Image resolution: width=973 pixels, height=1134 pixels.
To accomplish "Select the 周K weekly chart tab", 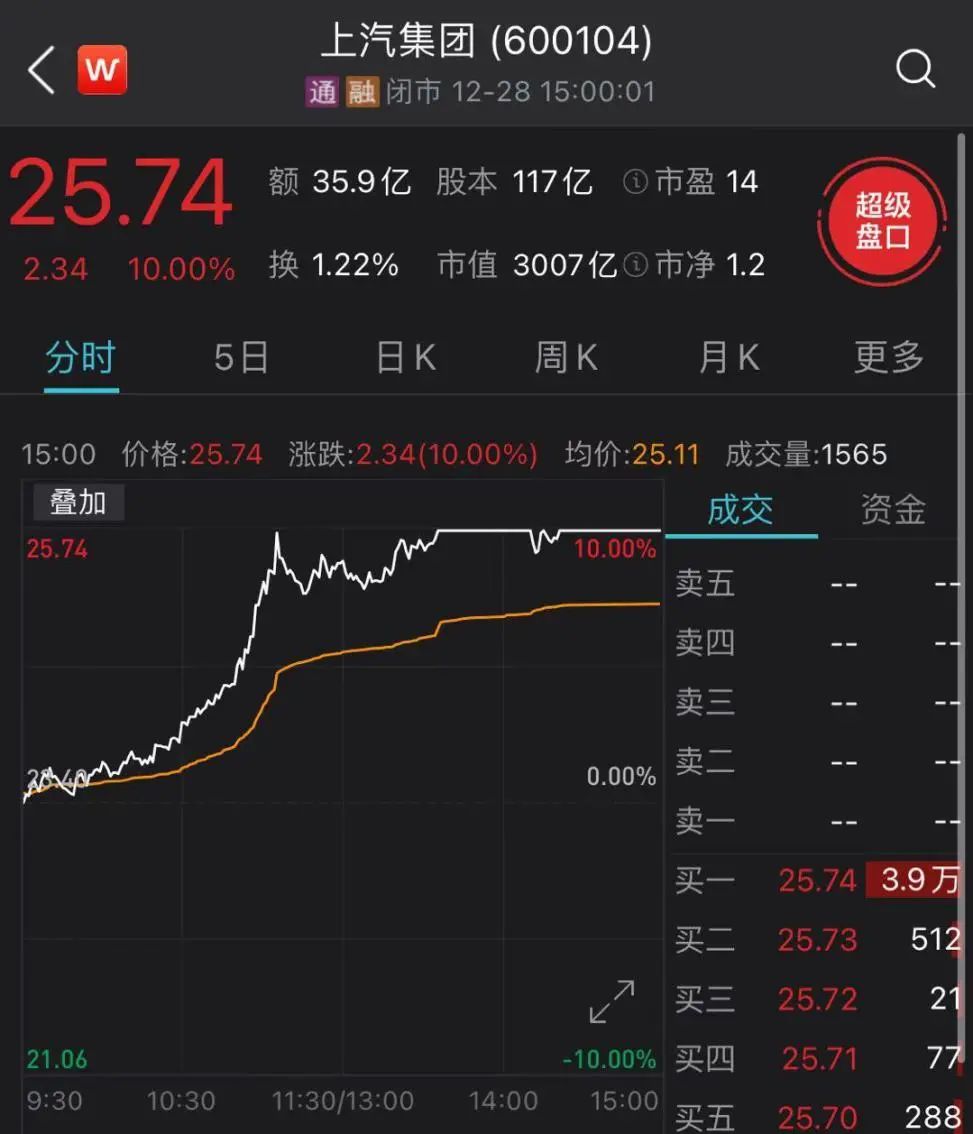I will pos(566,357).
